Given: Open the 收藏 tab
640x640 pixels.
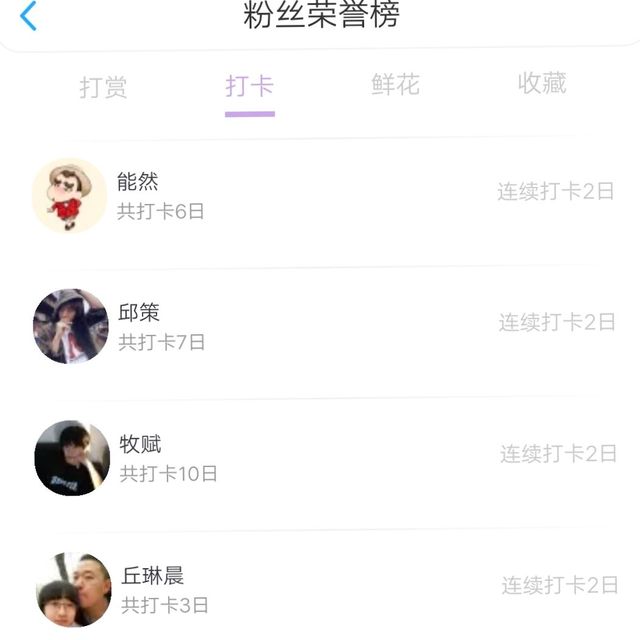Looking at the screenshot, I should pos(542,84).
